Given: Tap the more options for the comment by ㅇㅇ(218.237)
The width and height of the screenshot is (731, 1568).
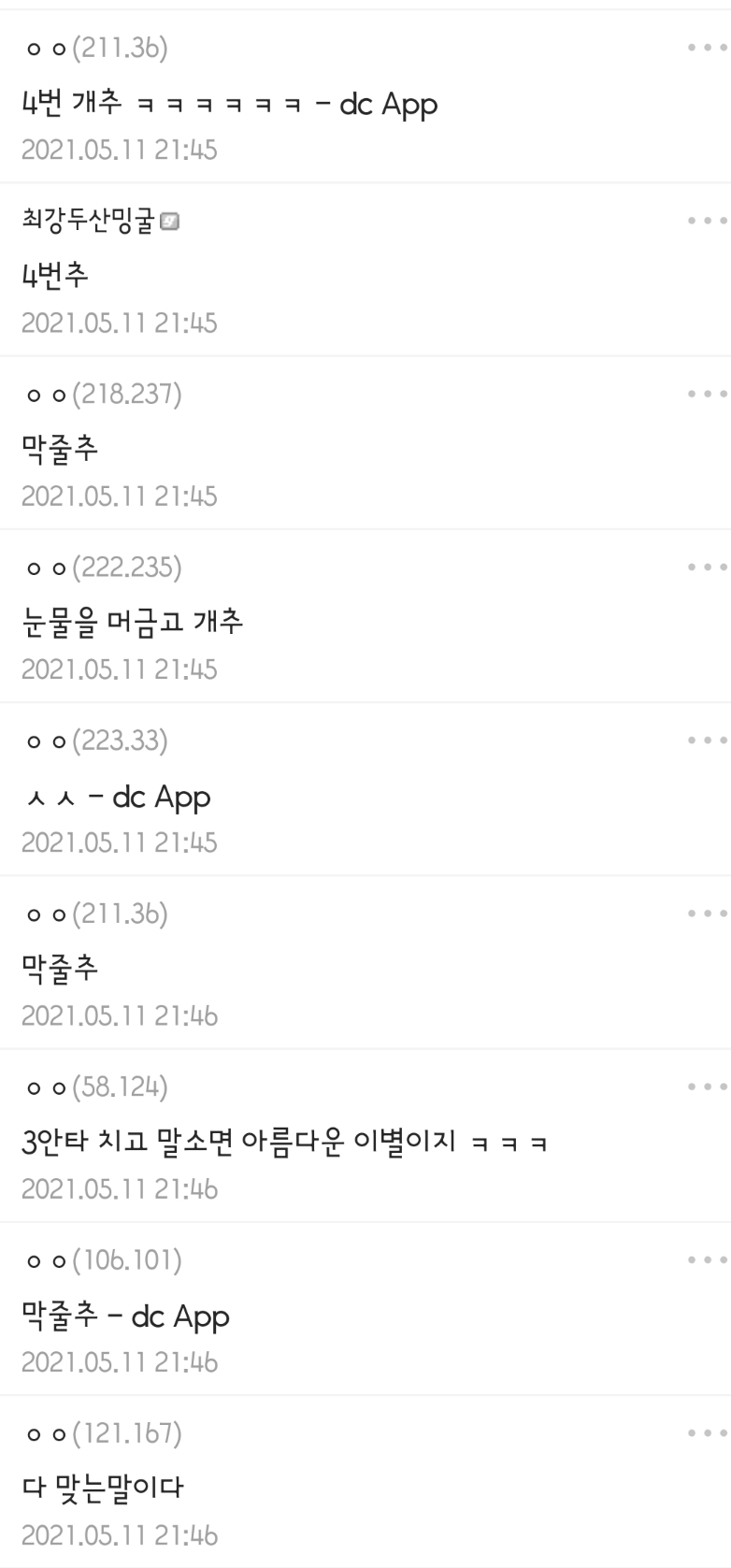Looking at the screenshot, I should pyautogui.click(x=706, y=394).
